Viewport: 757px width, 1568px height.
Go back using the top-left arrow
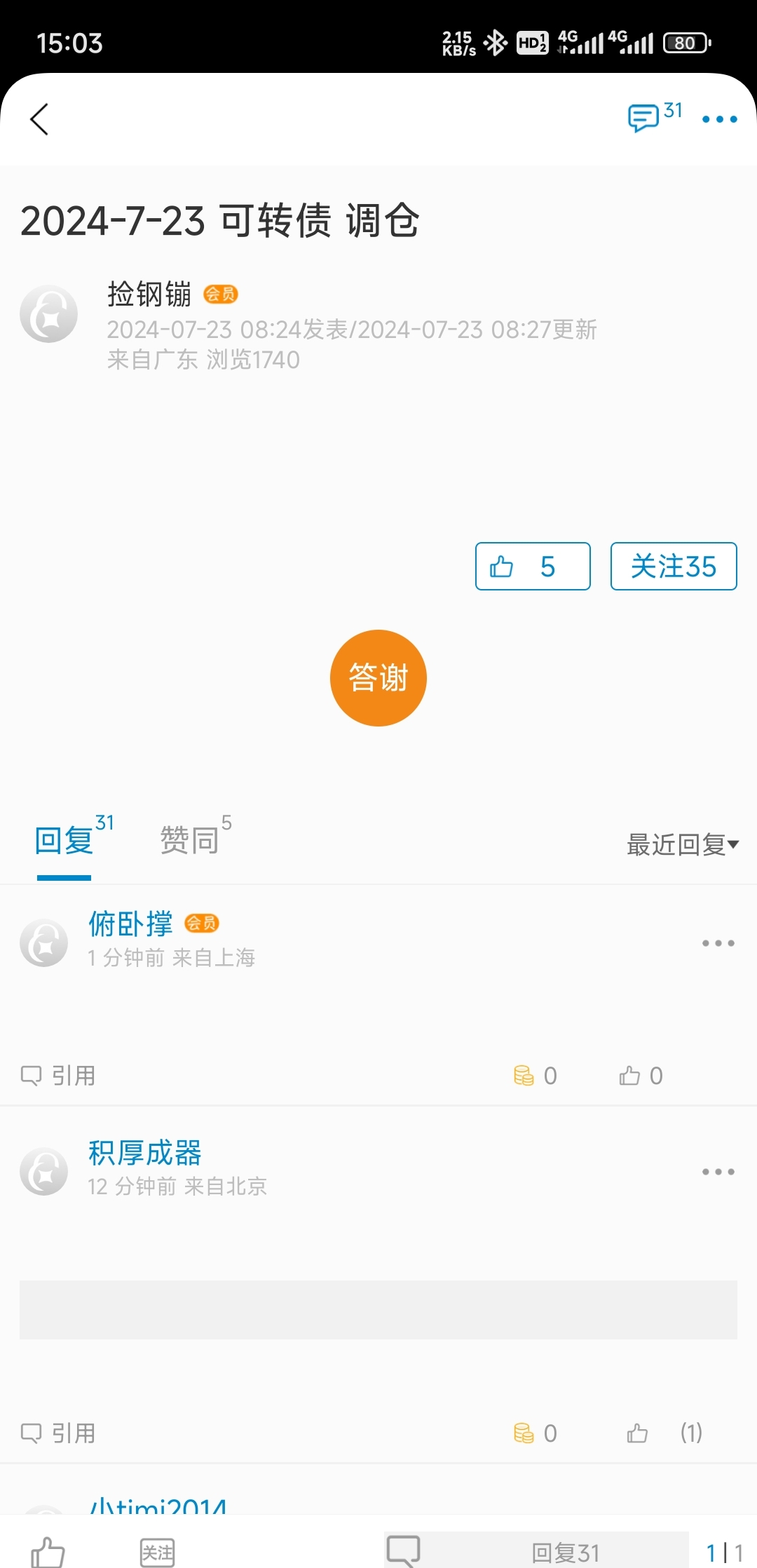click(x=40, y=119)
